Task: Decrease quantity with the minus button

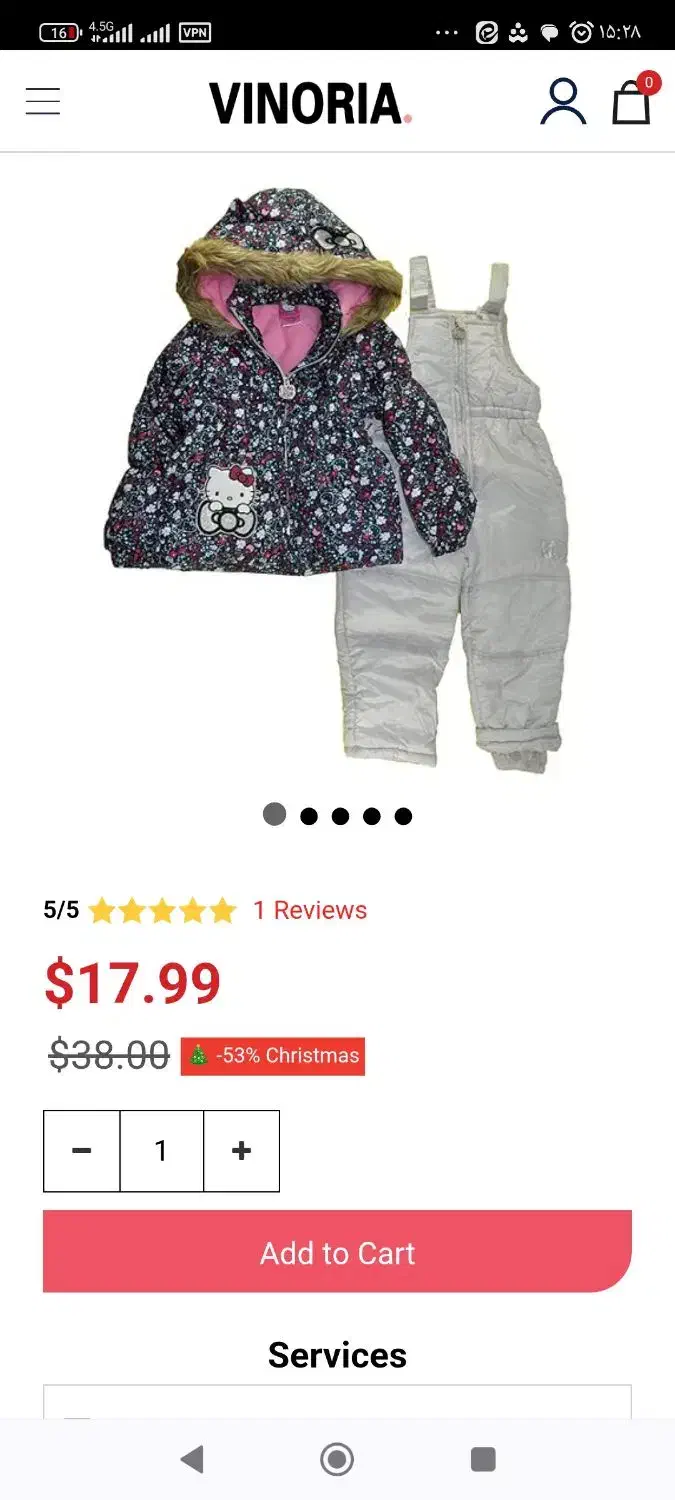Action: [82, 1151]
